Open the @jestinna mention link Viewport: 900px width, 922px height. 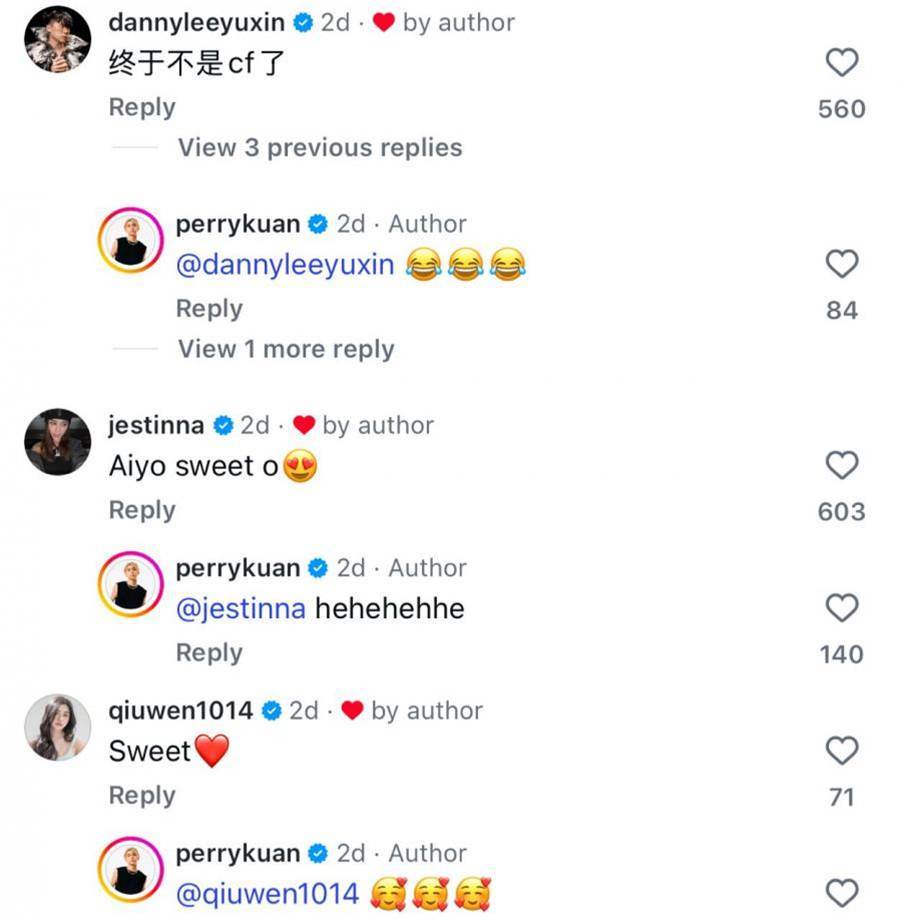coord(241,608)
